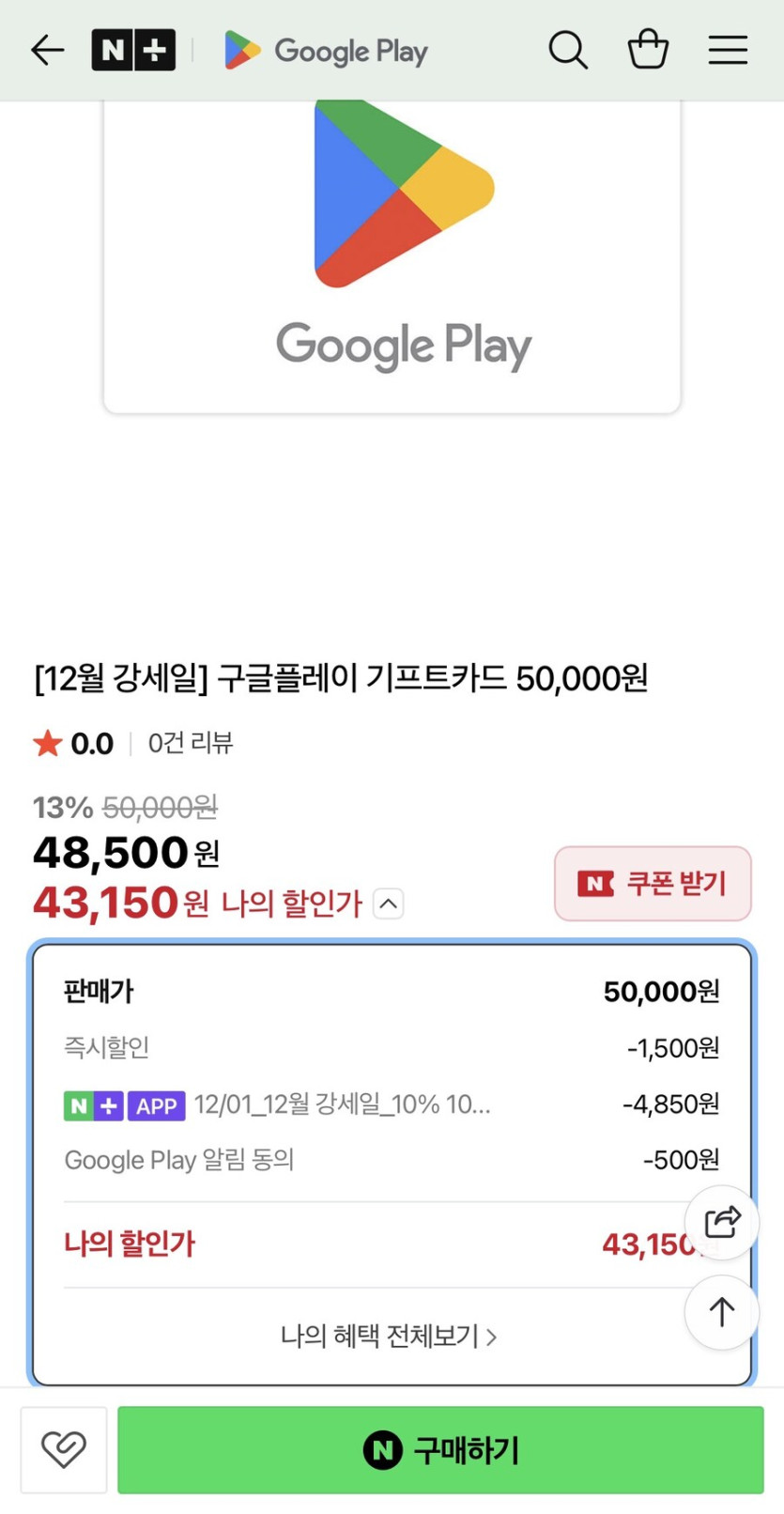Click the 0건 리뷰 review link
Viewport: 784px width, 1514px height.
point(191,744)
